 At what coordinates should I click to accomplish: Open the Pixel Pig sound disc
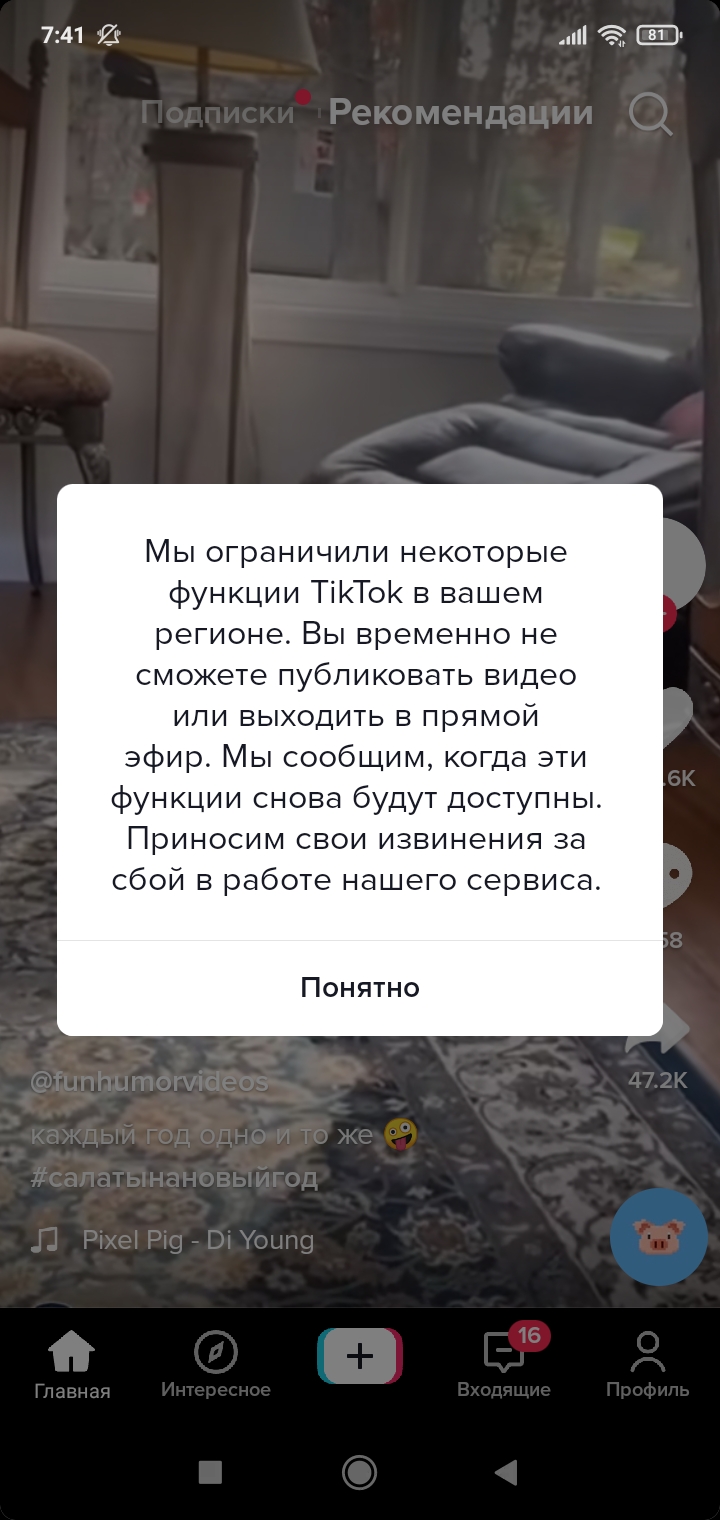point(658,1236)
